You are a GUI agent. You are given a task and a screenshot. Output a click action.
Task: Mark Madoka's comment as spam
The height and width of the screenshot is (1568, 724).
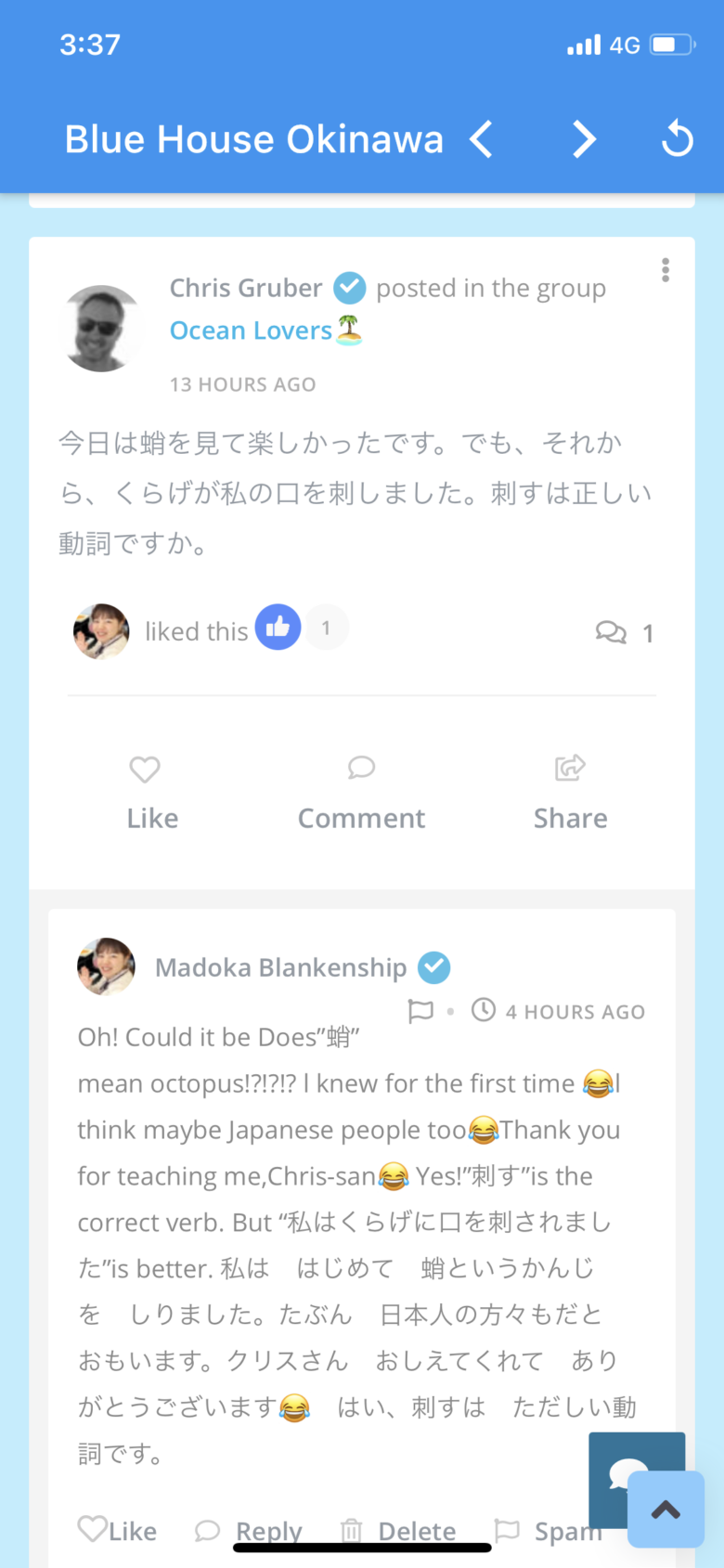pos(548,1530)
